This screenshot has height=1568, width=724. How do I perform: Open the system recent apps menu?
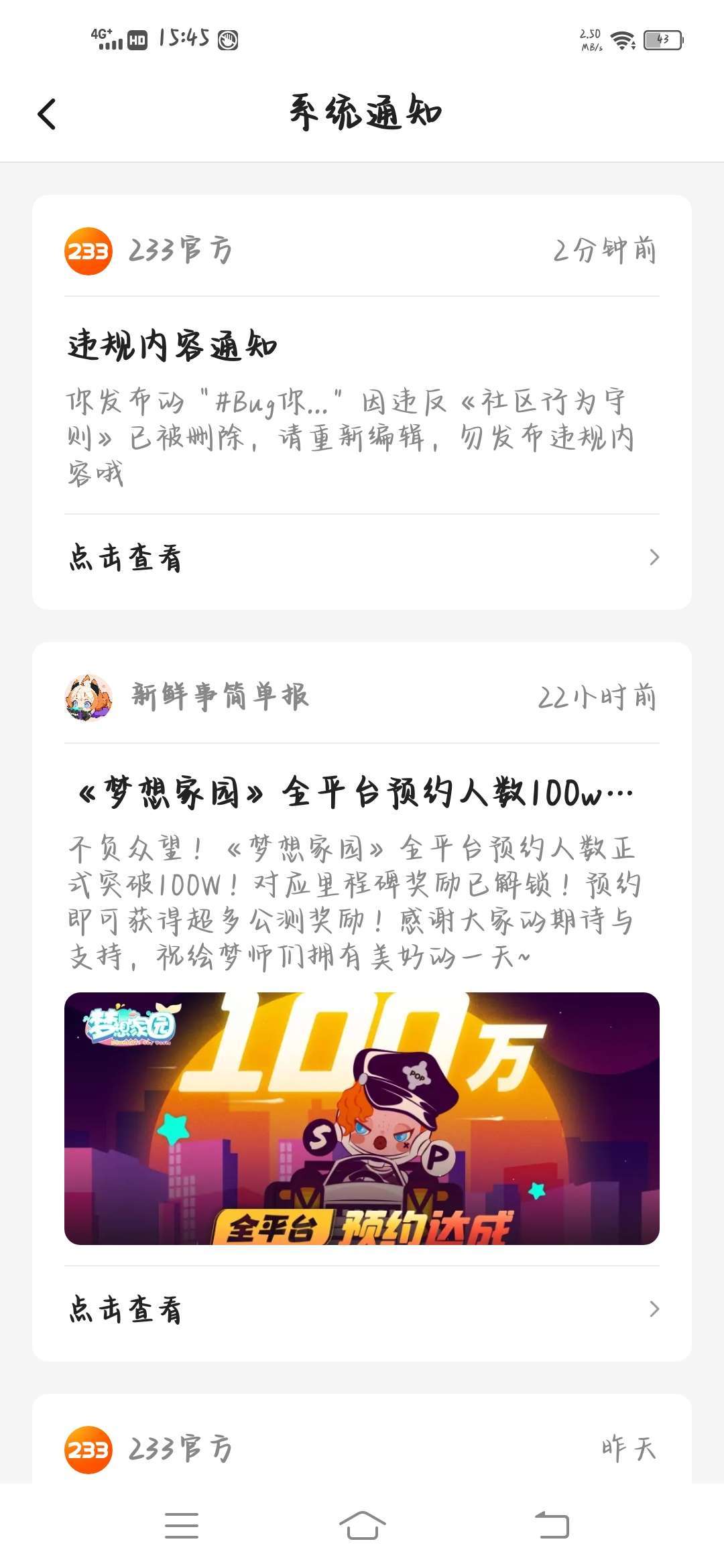(x=181, y=1526)
